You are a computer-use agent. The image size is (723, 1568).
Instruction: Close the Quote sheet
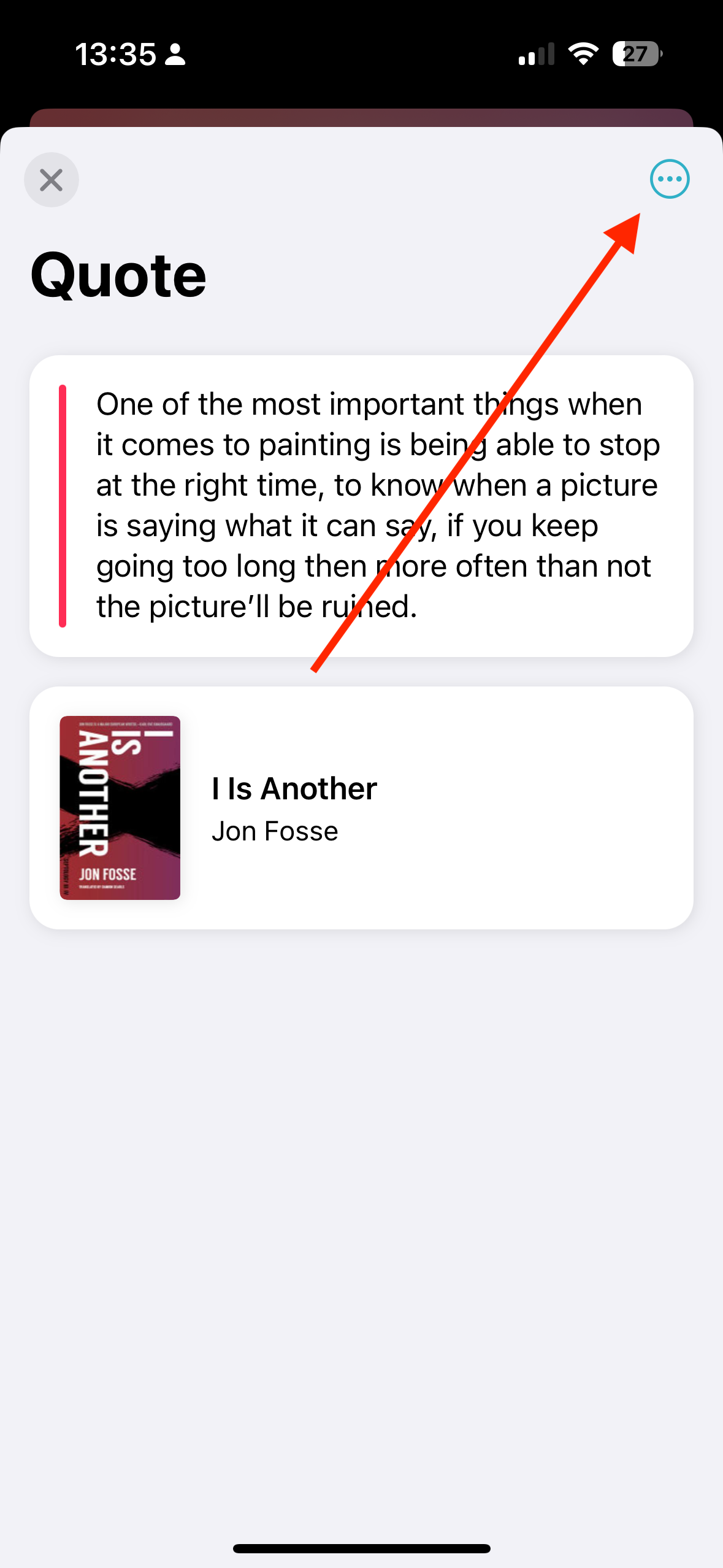point(52,180)
